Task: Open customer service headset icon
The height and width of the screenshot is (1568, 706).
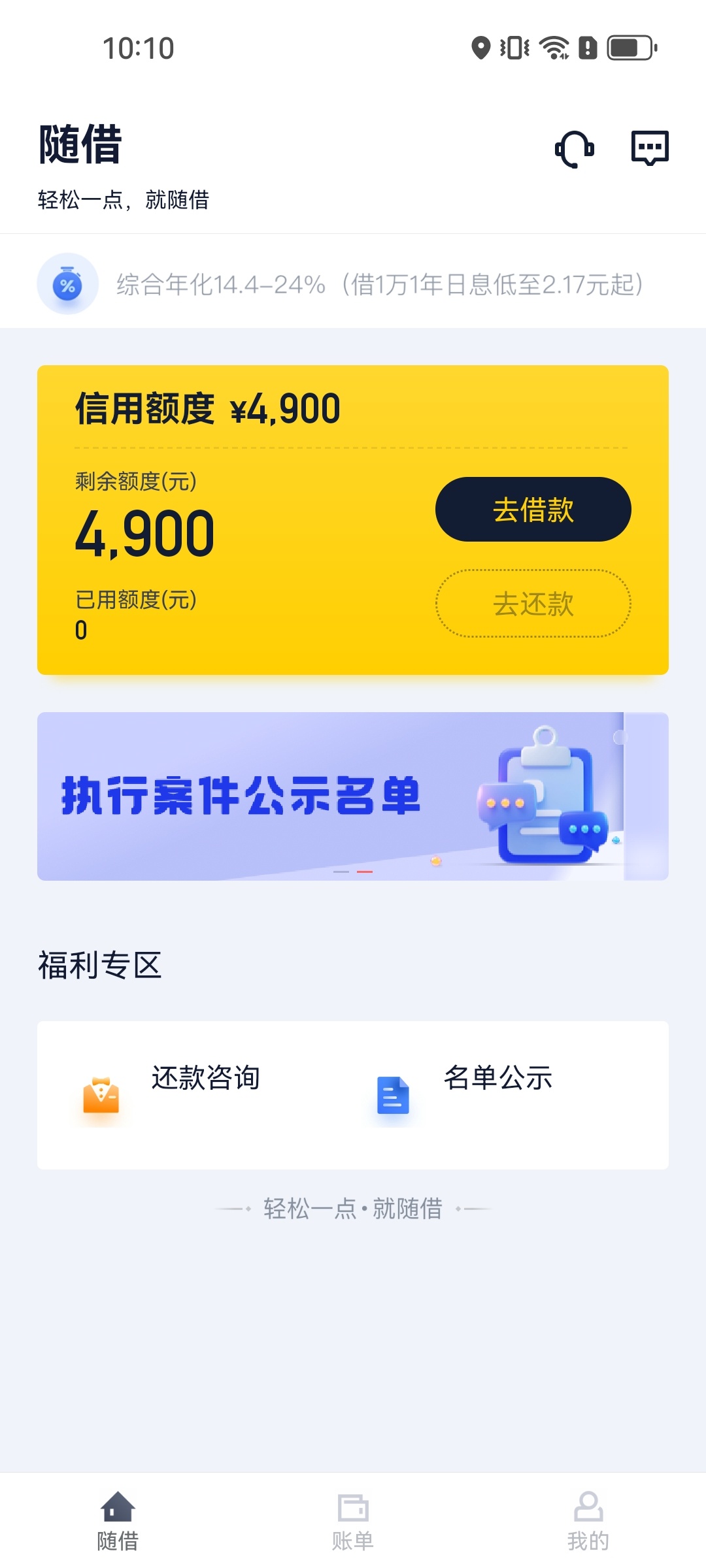Action: tap(575, 149)
